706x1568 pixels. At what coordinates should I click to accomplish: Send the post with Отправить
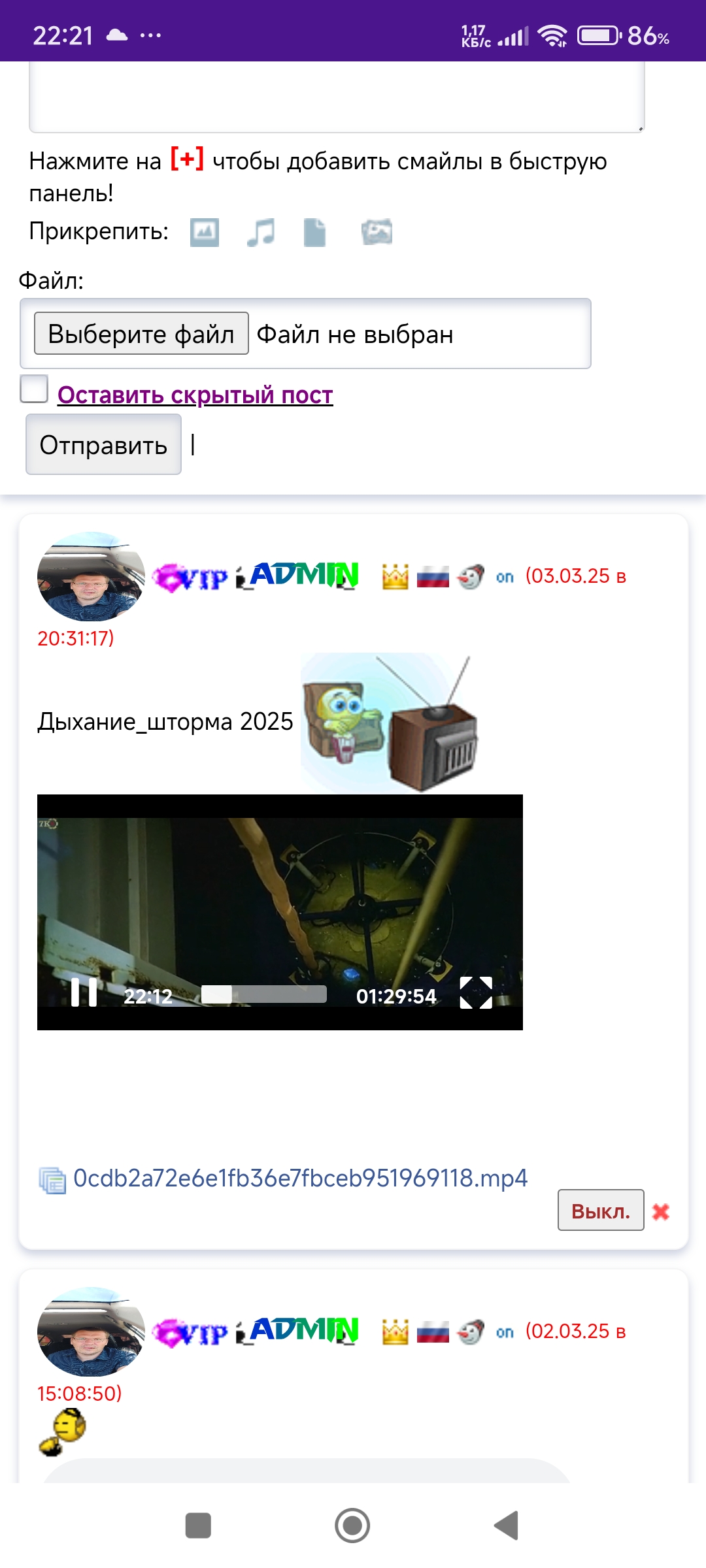pyautogui.click(x=103, y=445)
